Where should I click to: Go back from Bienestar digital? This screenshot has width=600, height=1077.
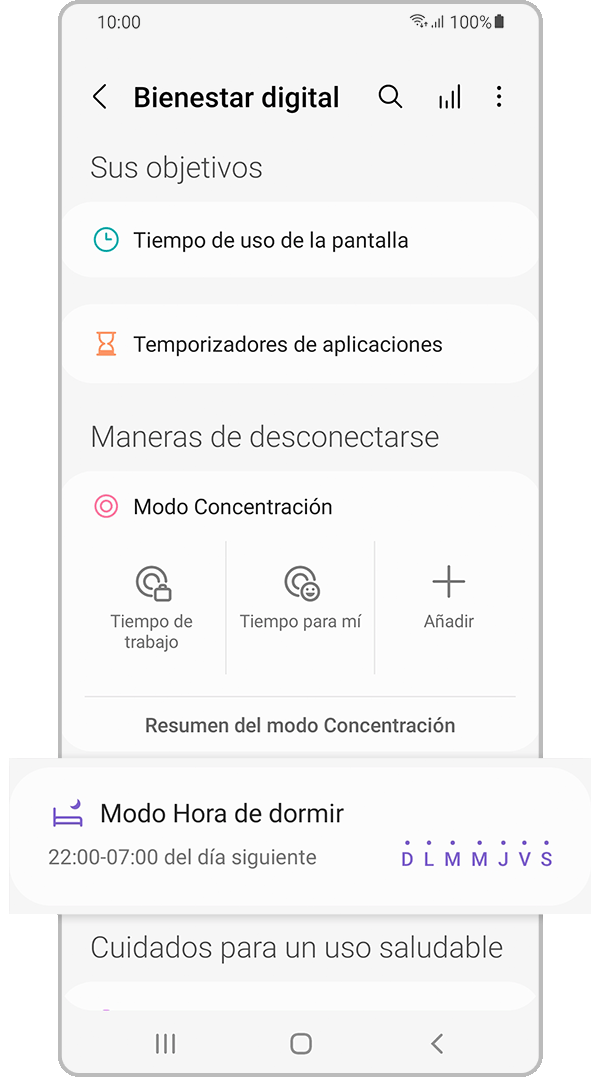click(99, 97)
